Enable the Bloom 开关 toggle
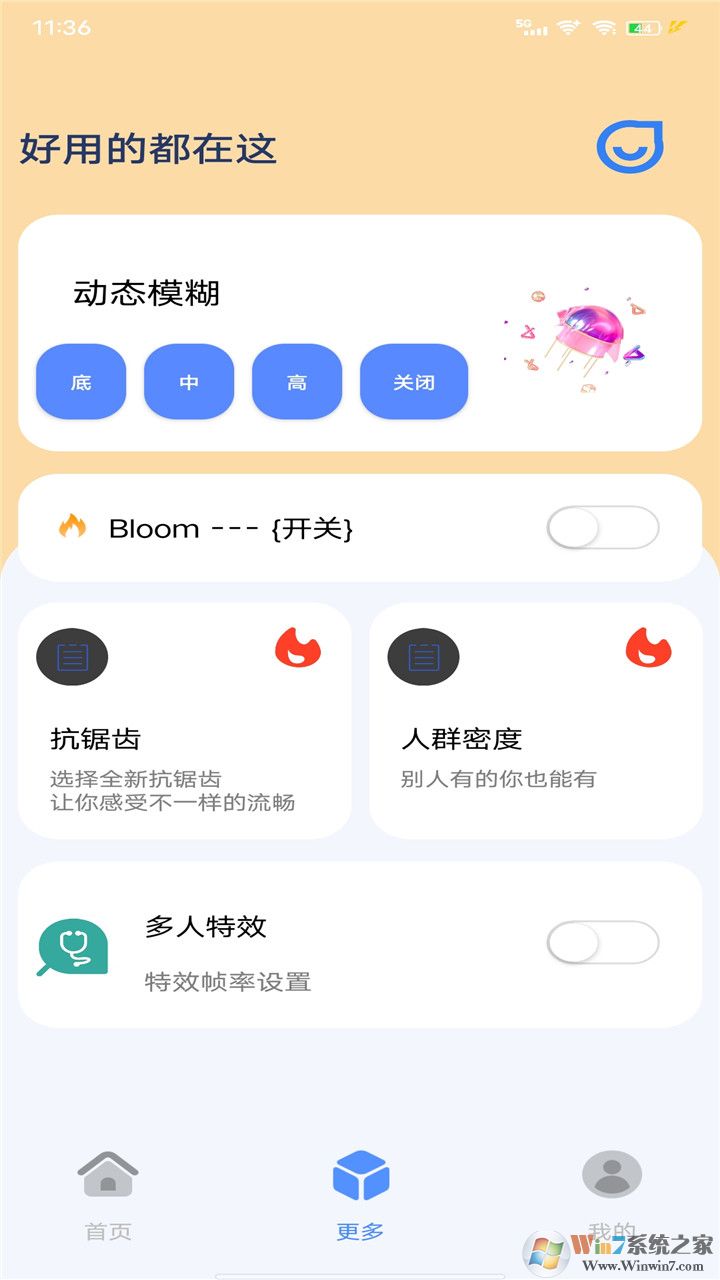 603,527
